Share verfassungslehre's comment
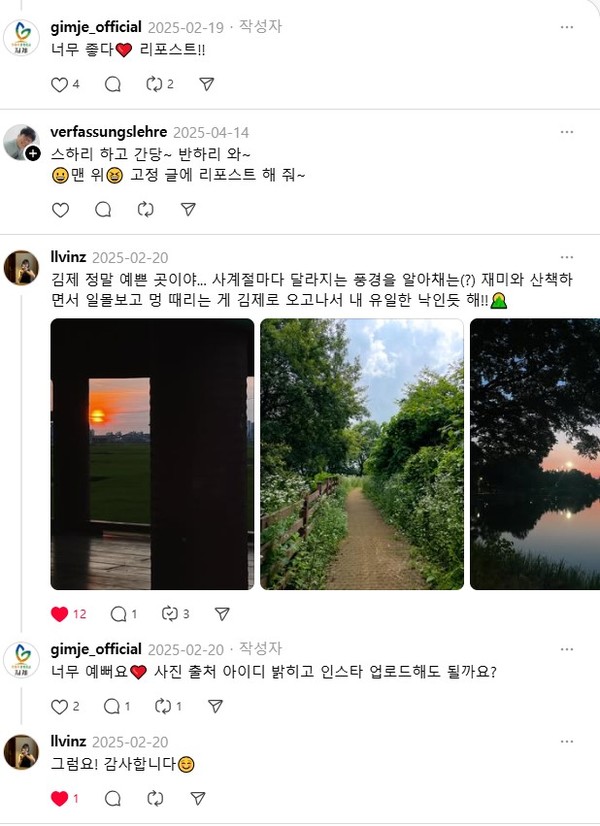This screenshot has width=600, height=826. tap(188, 209)
